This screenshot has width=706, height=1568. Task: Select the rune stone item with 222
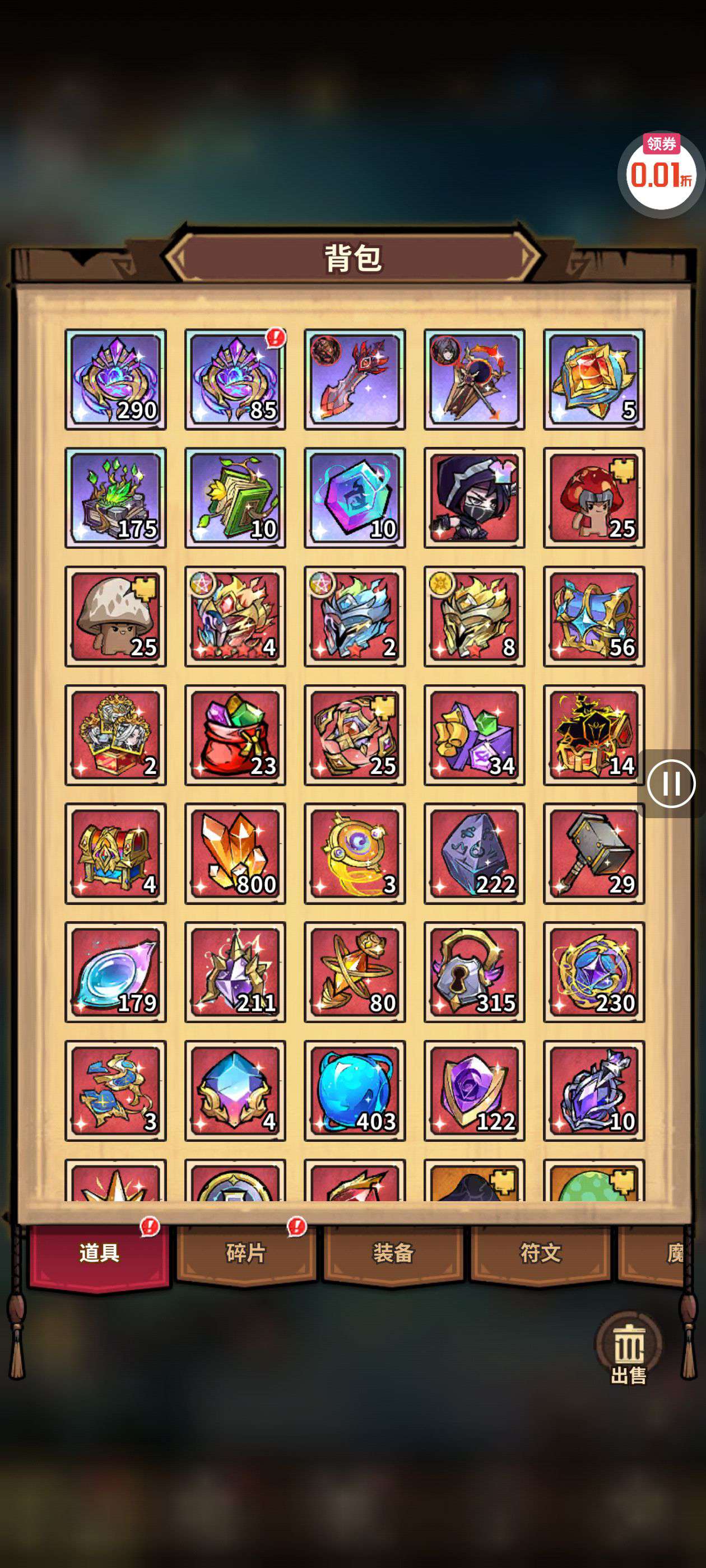474,853
